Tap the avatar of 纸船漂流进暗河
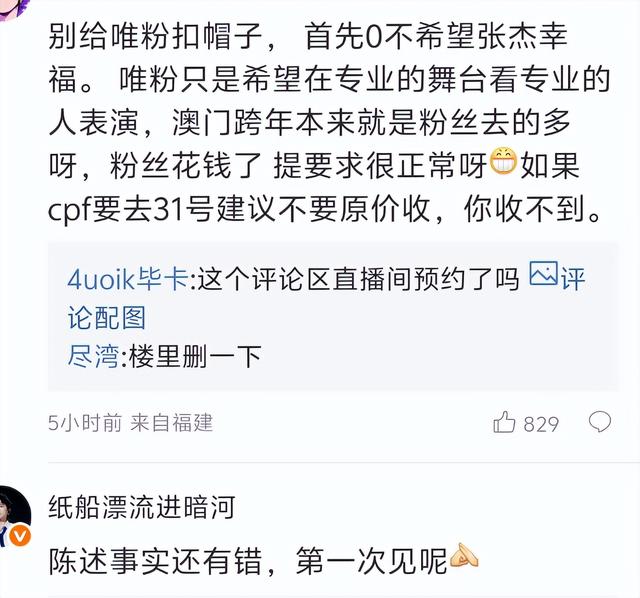 pos(14,514)
